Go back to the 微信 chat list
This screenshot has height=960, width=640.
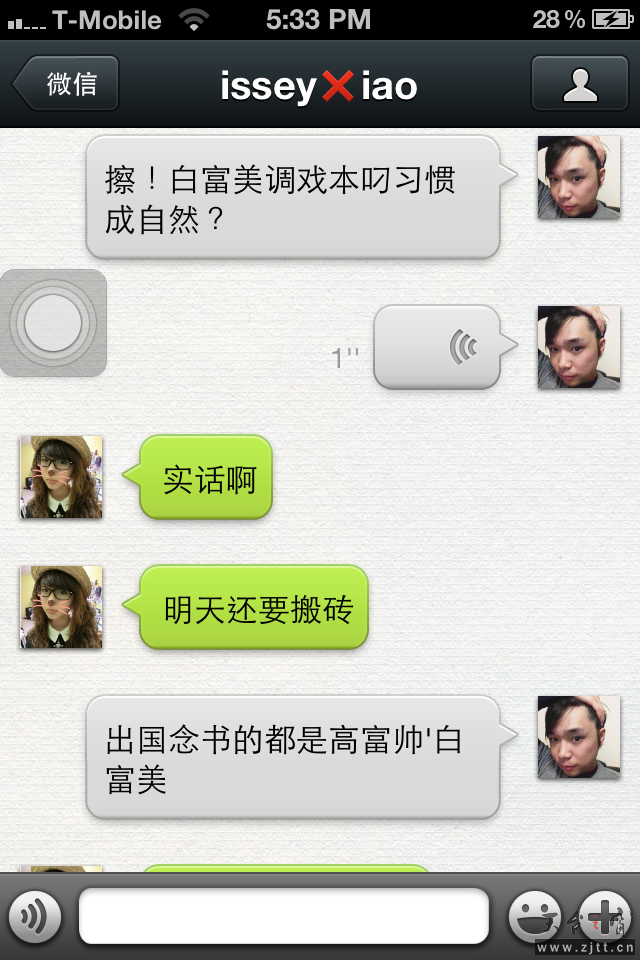(68, 84)
